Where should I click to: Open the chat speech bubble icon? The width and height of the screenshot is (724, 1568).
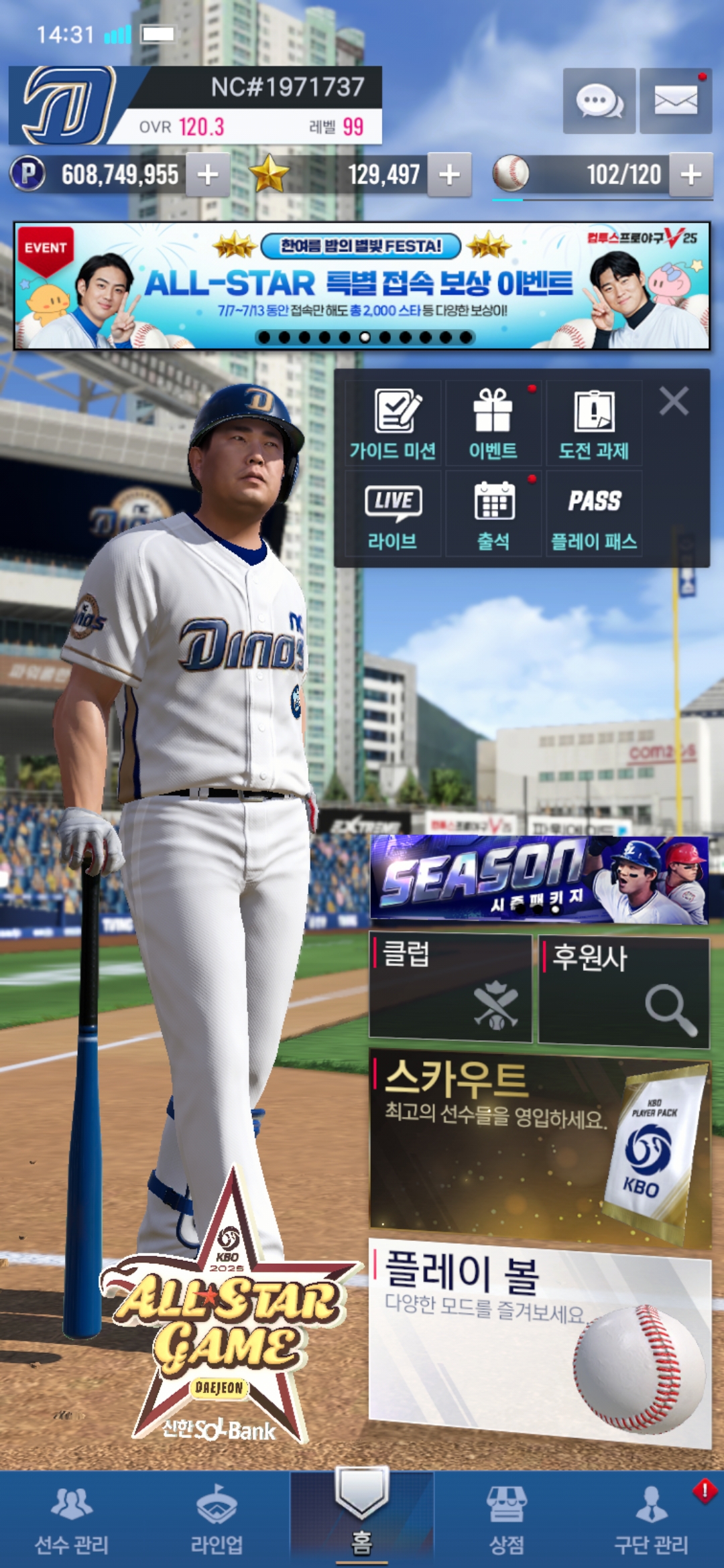click(x=599, y=102)
